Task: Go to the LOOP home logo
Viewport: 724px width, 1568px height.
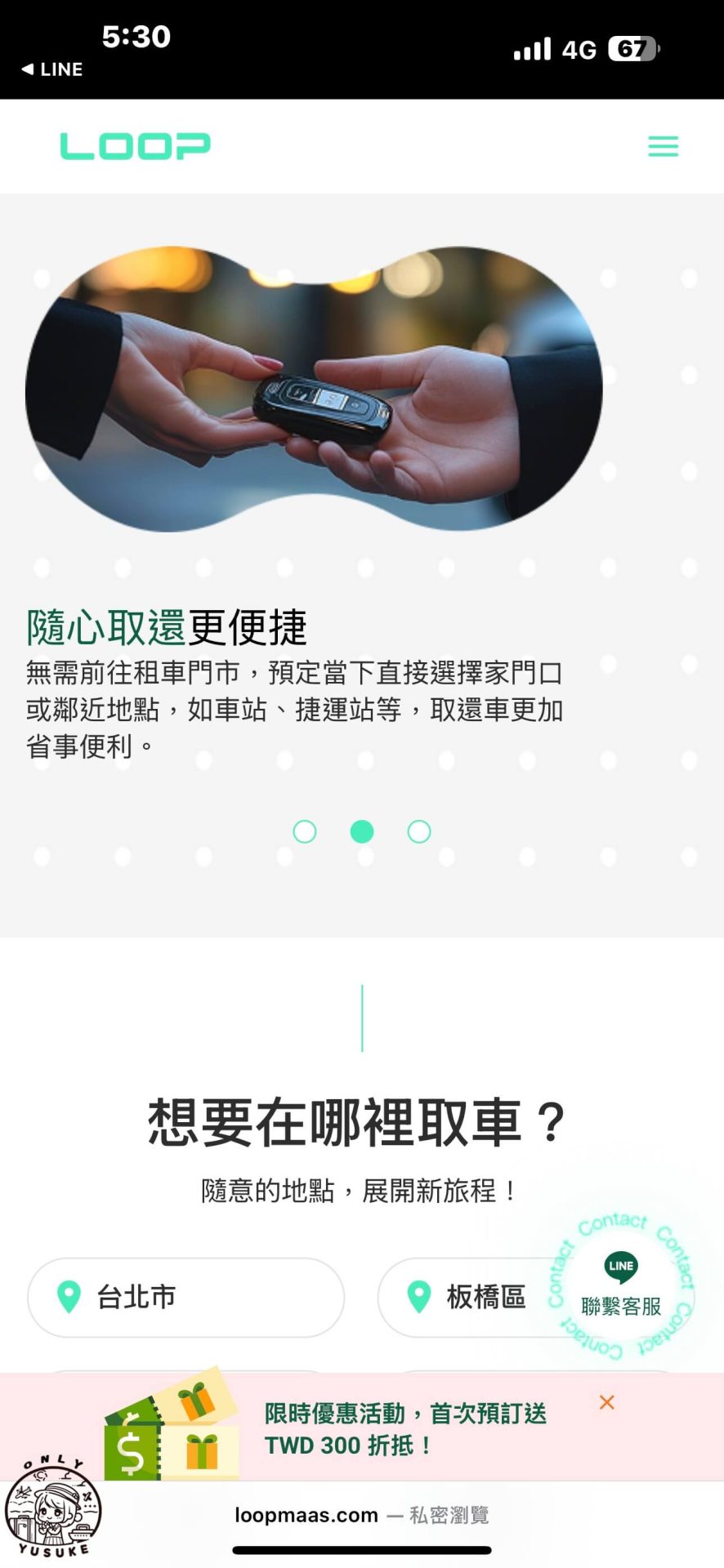Action: coord(135,146)
